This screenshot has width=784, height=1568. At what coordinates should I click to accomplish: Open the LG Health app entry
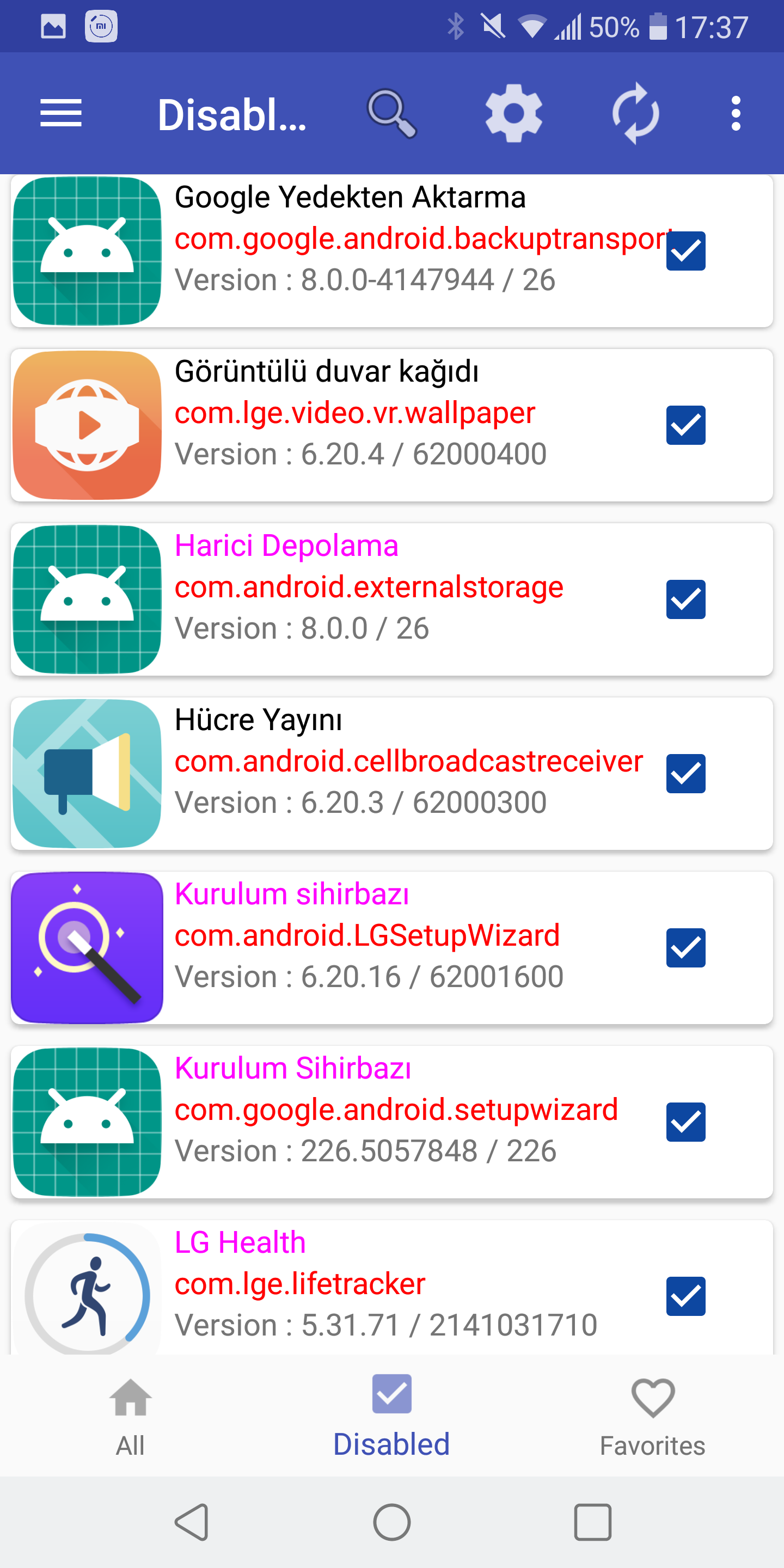[392, 1288]
